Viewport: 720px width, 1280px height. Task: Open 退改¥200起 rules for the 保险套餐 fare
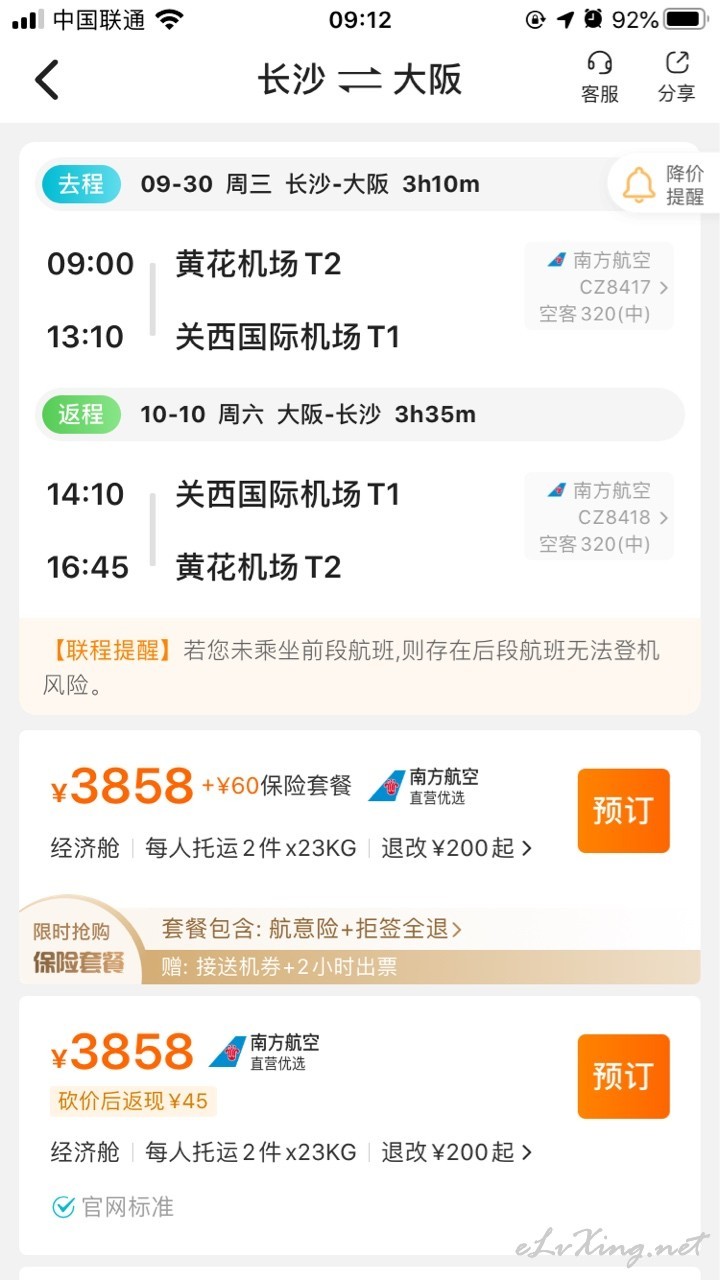click(457, 849)
